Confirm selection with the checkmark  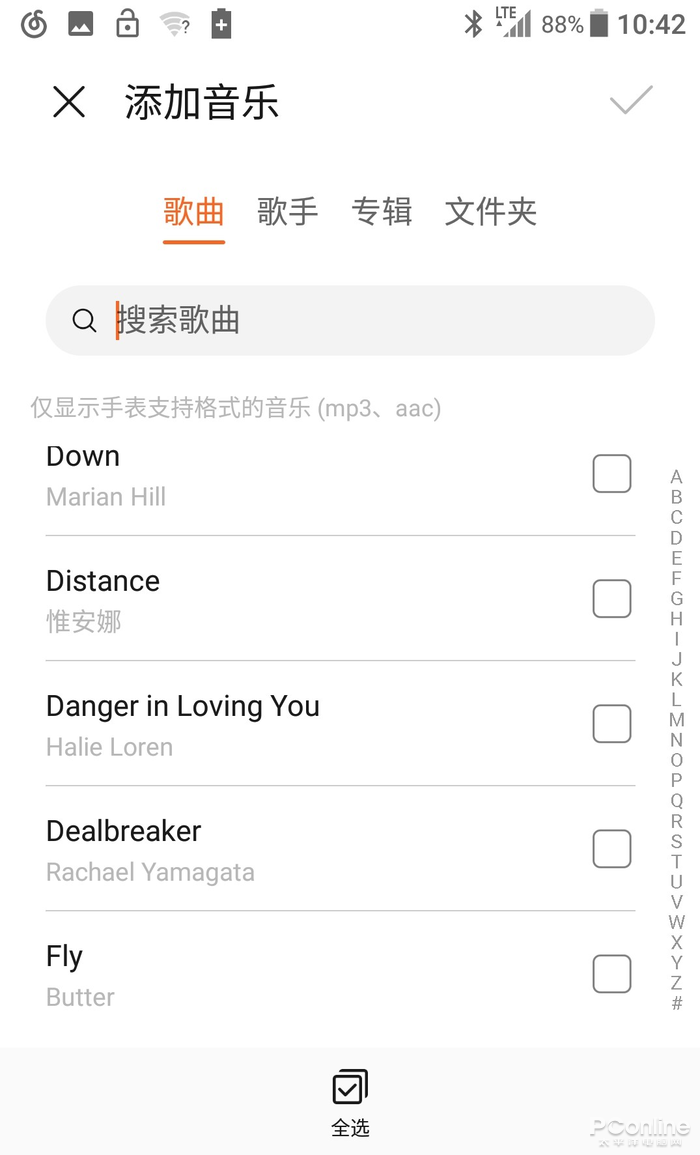click(x=631, y=100)
